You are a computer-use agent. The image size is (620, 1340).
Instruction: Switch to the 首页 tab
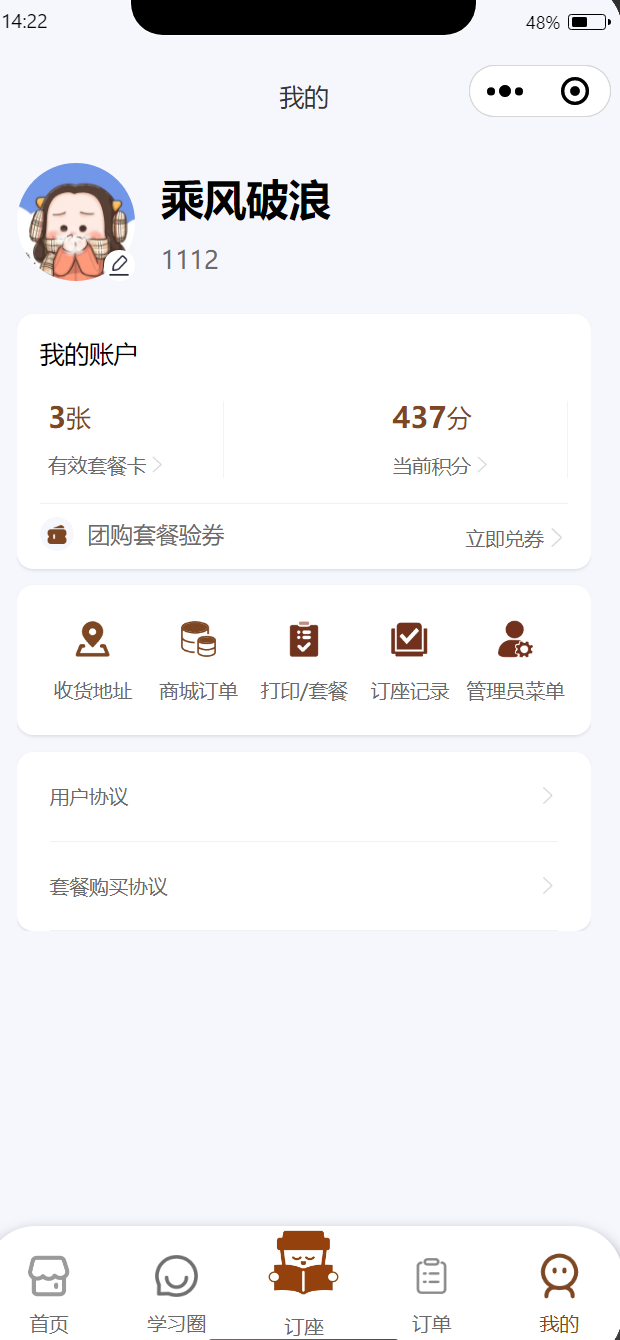click(49, 1291)
